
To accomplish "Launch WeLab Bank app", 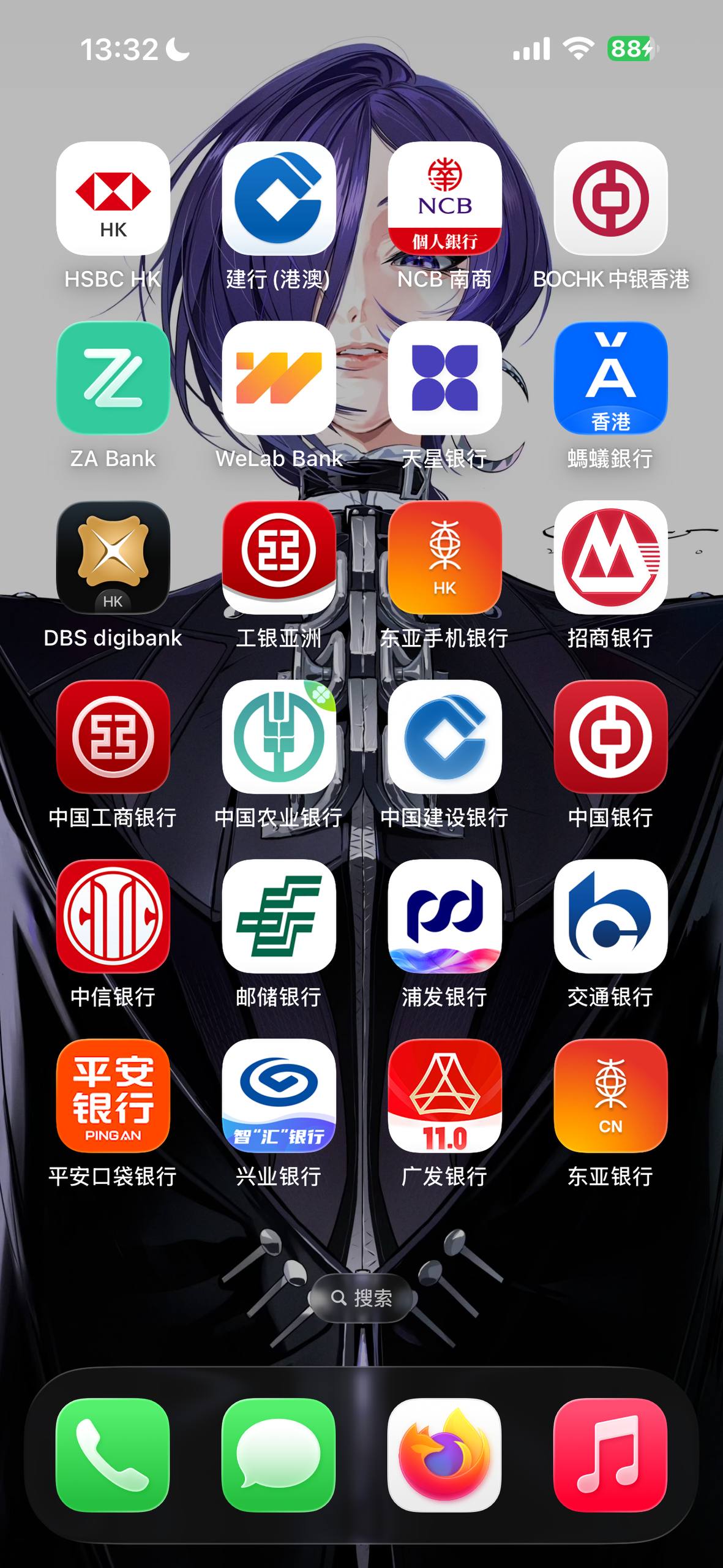I will pyautogui.click(x=279, y=378).
